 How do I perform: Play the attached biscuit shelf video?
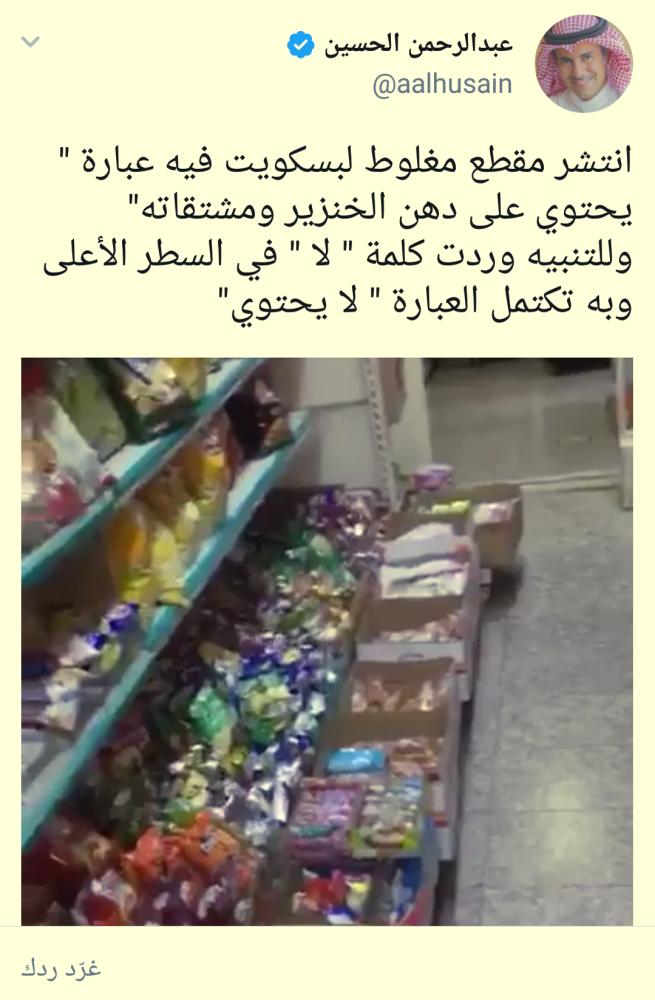pyautogui.click(x=327, y=640)
